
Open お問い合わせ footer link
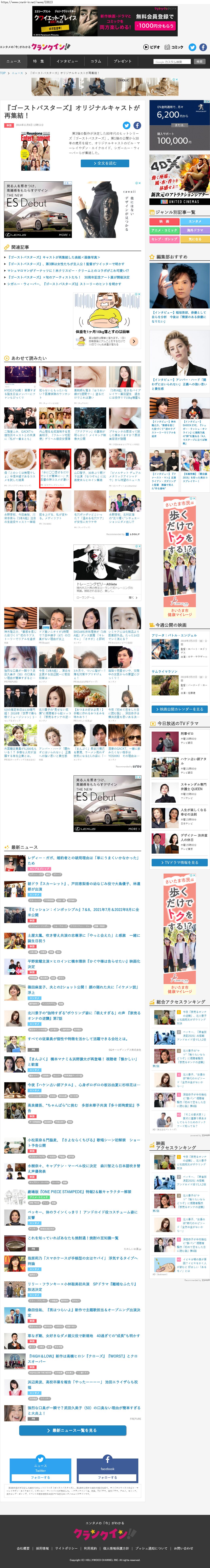(x=184, y=1548)
